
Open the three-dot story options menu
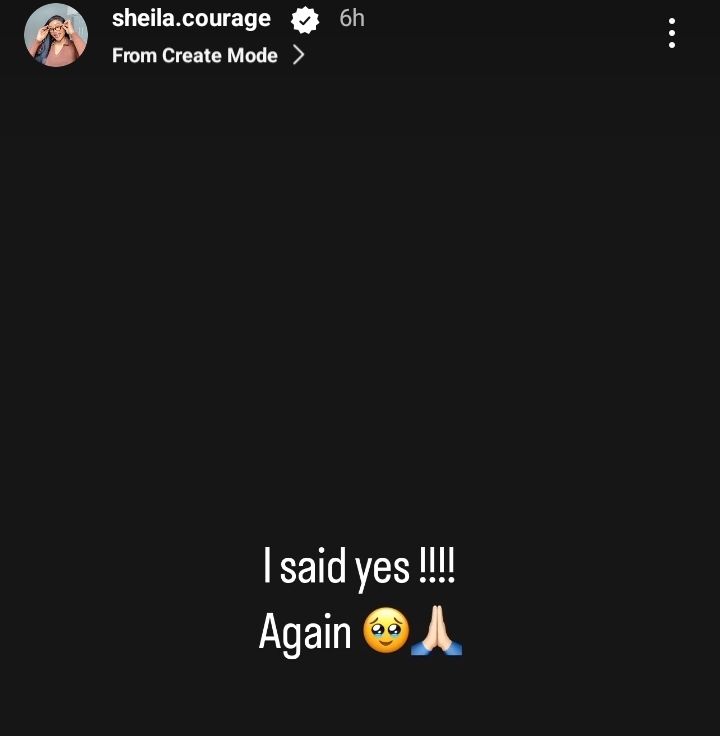click(x=672, y=35)
